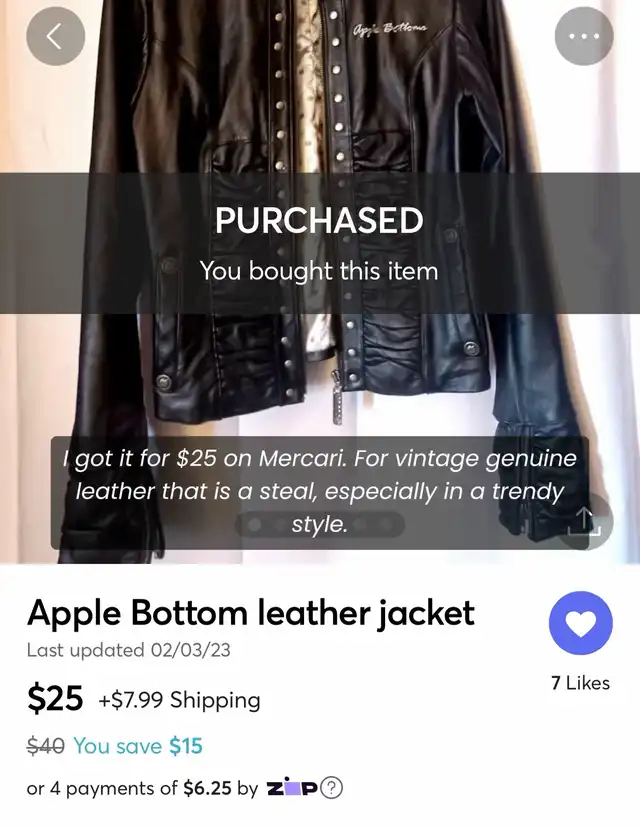Viewport: 640px width, 827px height.
Task: Open the Zip payments help icon
Action: click(x=332, y=788)
